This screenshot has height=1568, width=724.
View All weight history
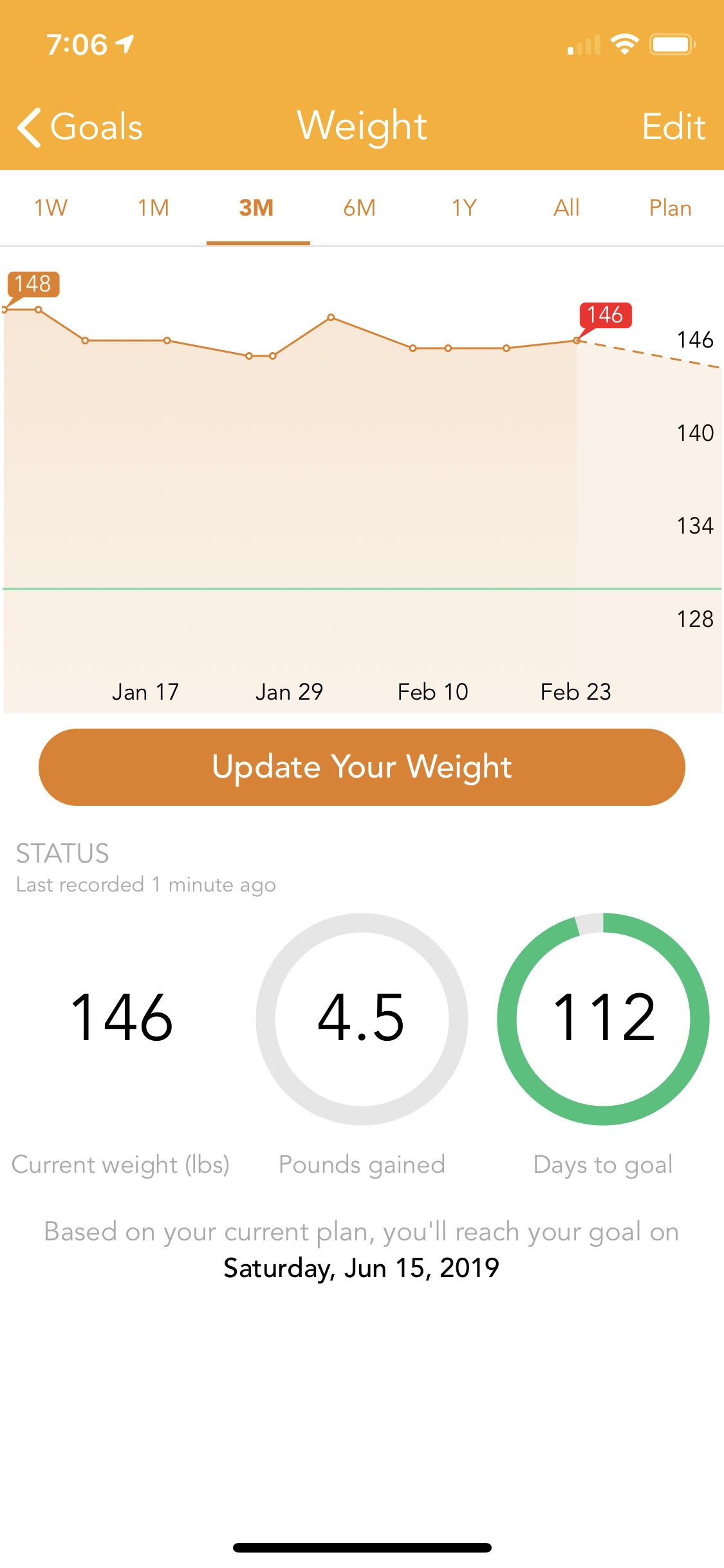[x=567, y=208]
